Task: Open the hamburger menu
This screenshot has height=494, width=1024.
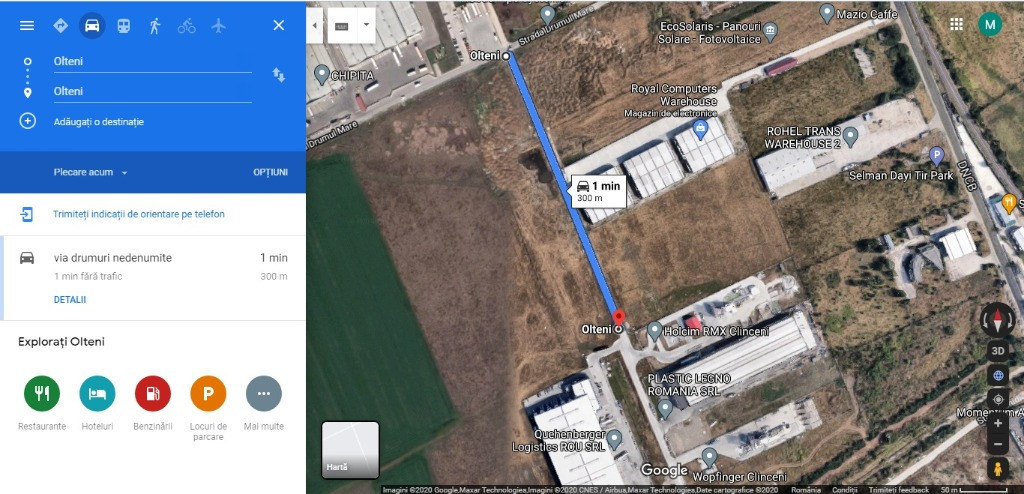Action: [x=27, y=25]
